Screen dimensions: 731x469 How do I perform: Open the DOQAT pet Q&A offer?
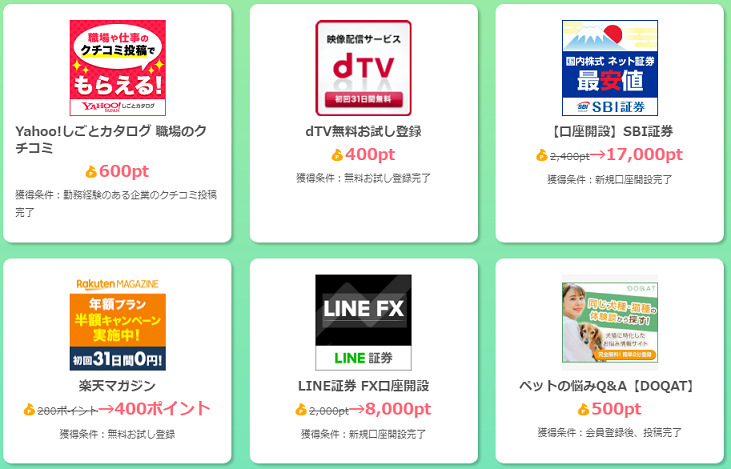[x=609, y=360]
